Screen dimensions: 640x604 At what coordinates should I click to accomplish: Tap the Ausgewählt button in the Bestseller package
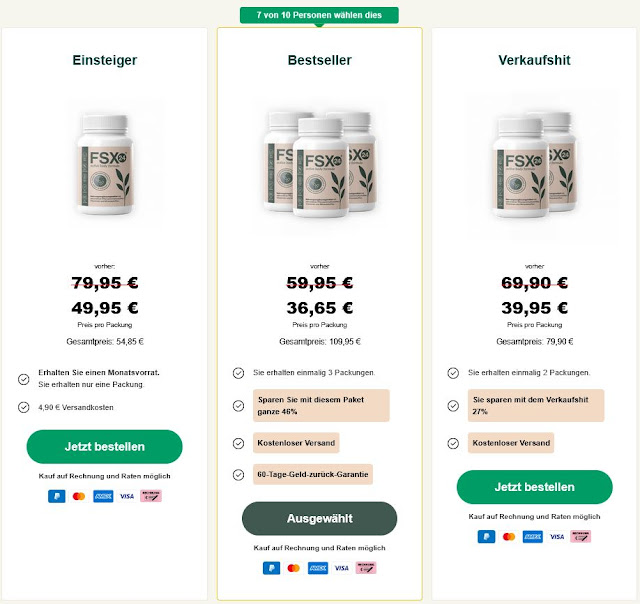point(319,519)
